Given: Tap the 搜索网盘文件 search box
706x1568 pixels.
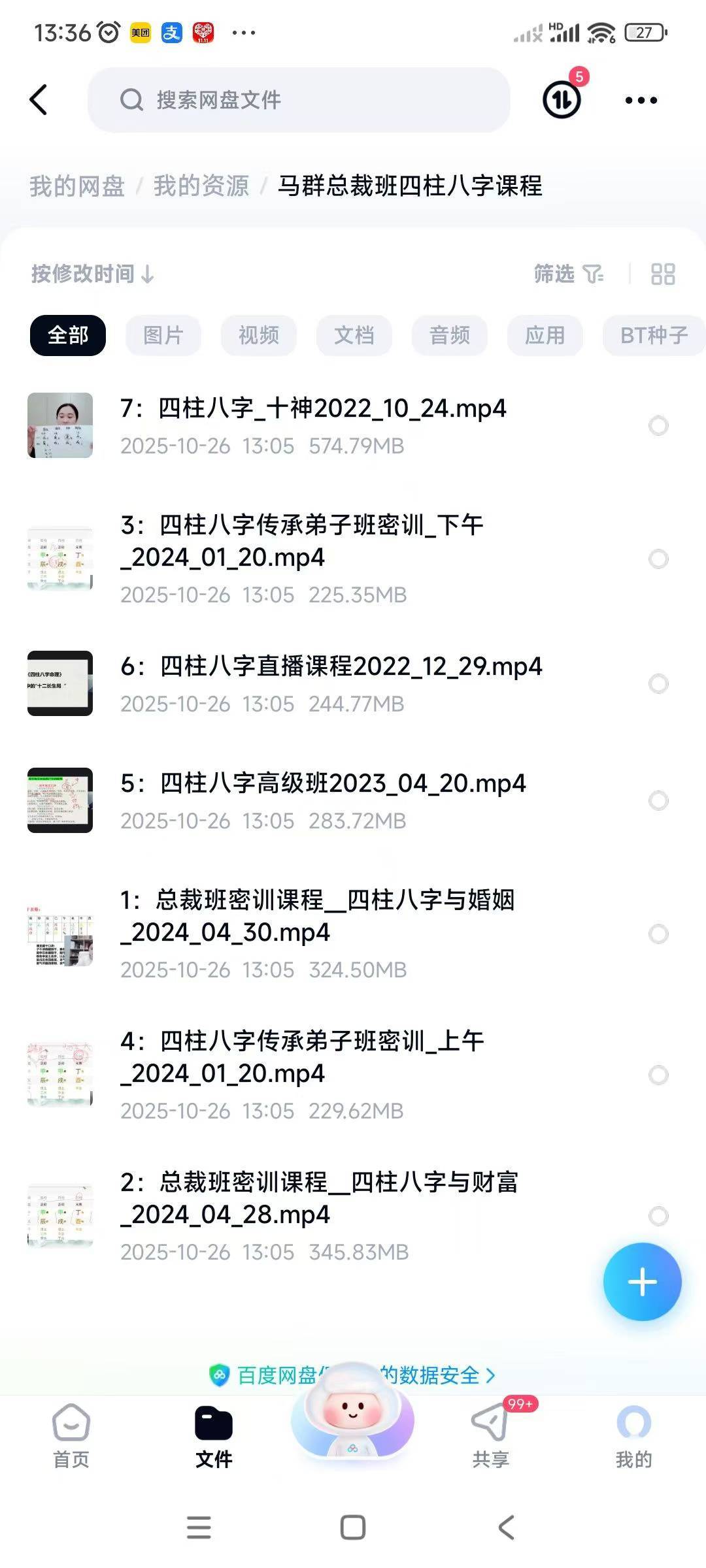Looking at the screenshot, I should click(299, 100).
